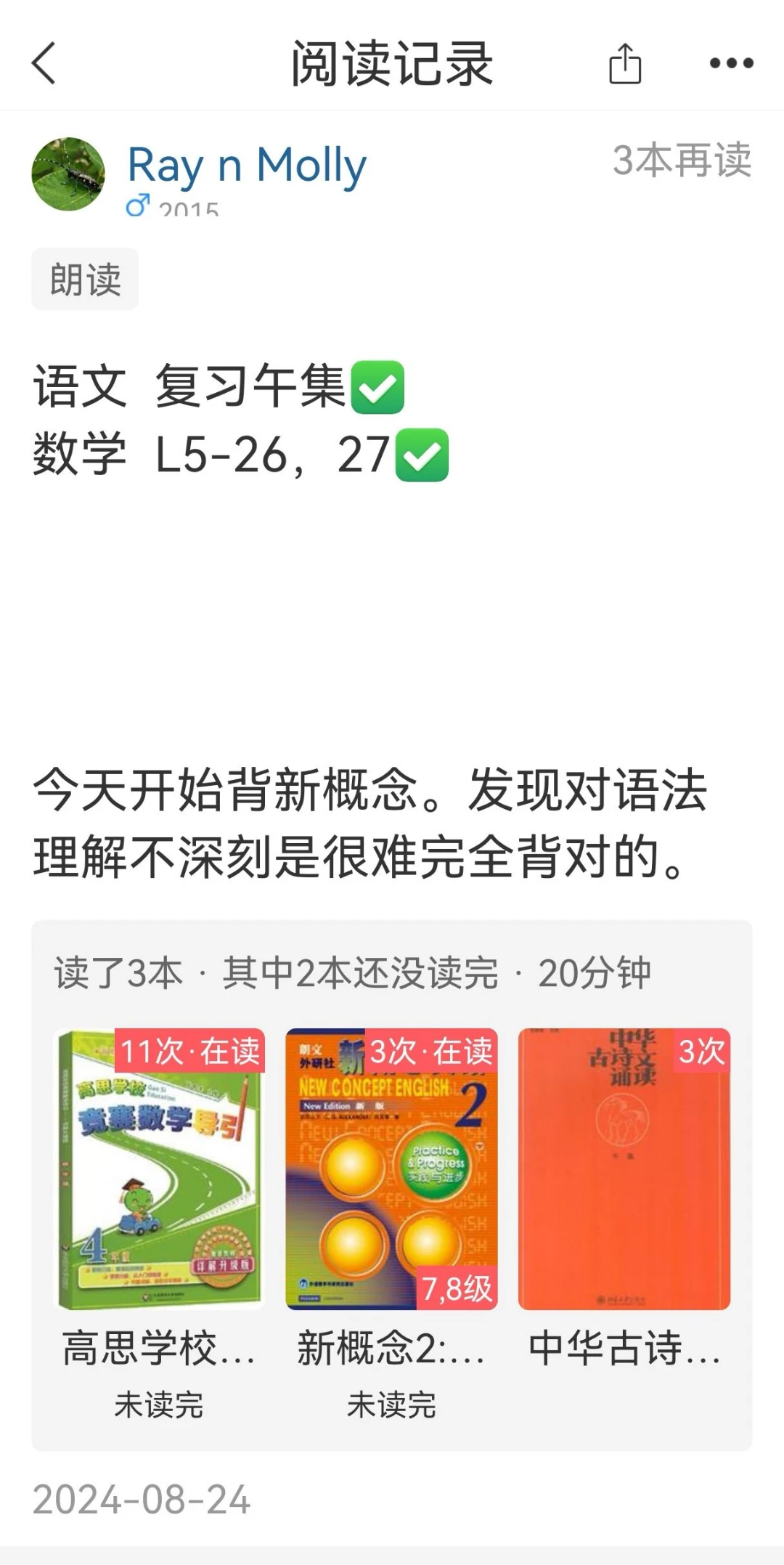Tap the 朗读 tag chip
This screenshot has height=1565, width=784.
pos(85,280)
